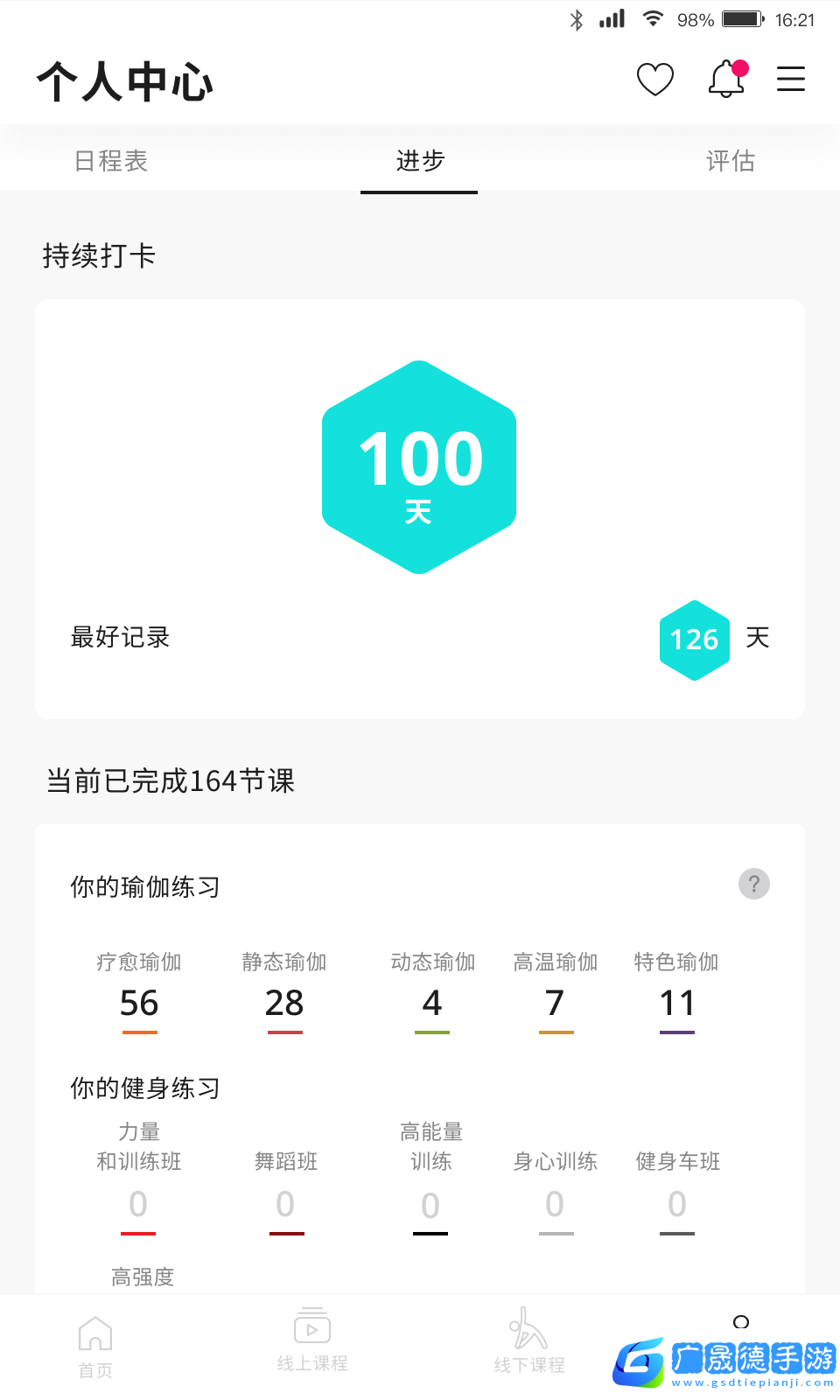Open the favorites heart icon

coord(654,80)
